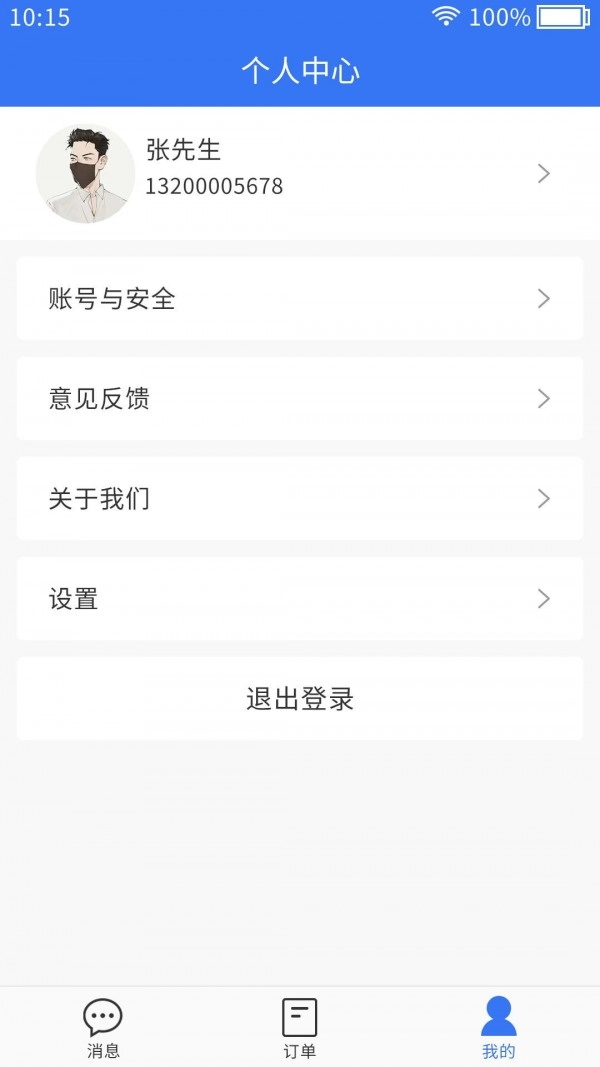Select the 我的 tab

click(x=498, y=1027)
